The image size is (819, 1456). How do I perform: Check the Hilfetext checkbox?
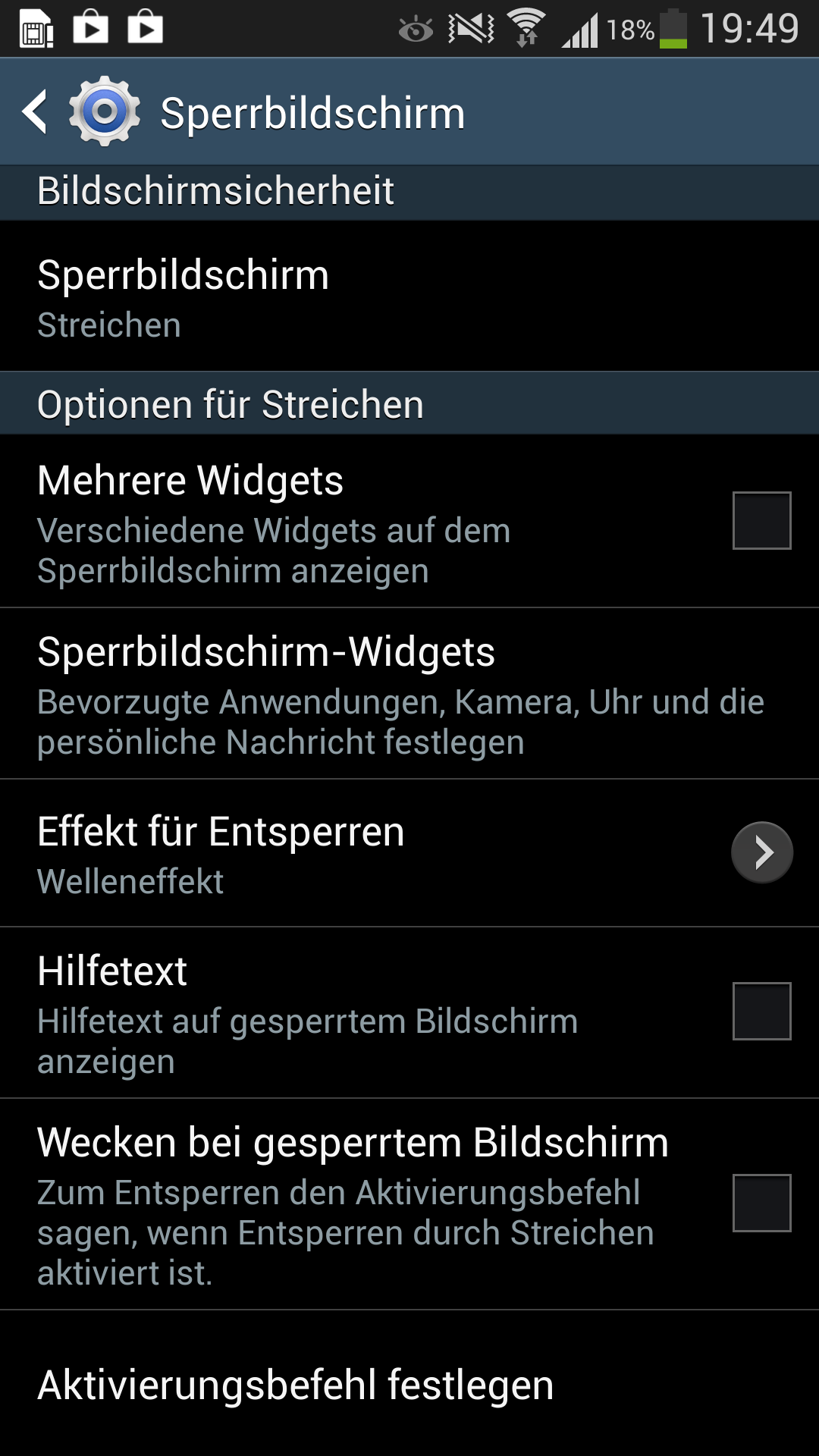761,1011
